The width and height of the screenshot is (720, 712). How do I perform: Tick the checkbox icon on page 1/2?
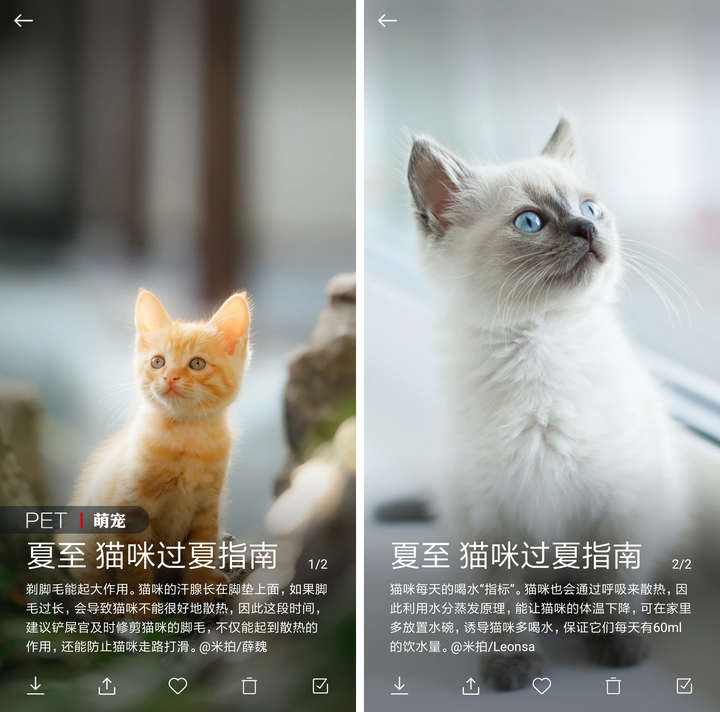click(320, 686)
